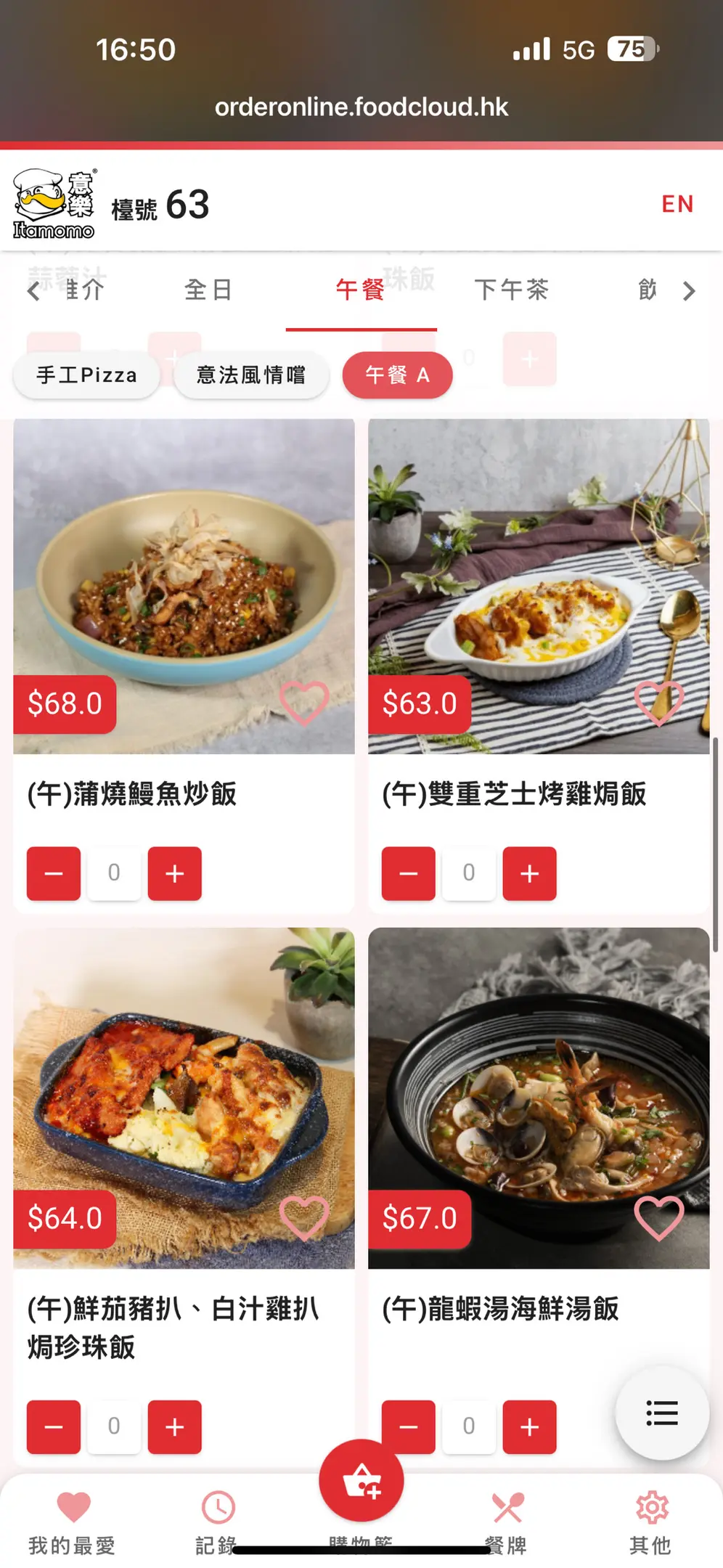The height and width of the screenshot is (1568, 723).
Task: Switch to the 下午茶 tab
Action: click(512, 290)
